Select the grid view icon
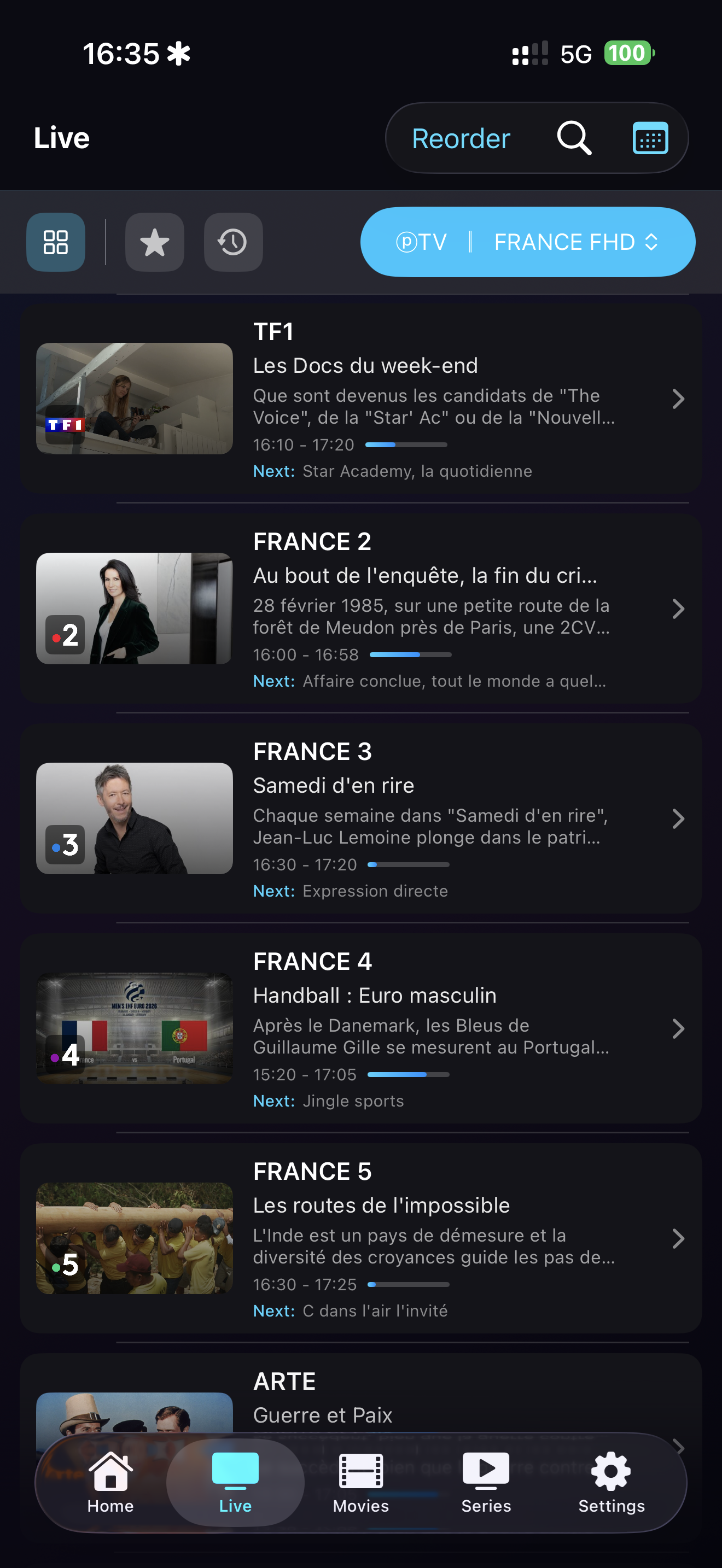Image resolution: width=722 pixels, height=1568 pixels. coord(55,242)
